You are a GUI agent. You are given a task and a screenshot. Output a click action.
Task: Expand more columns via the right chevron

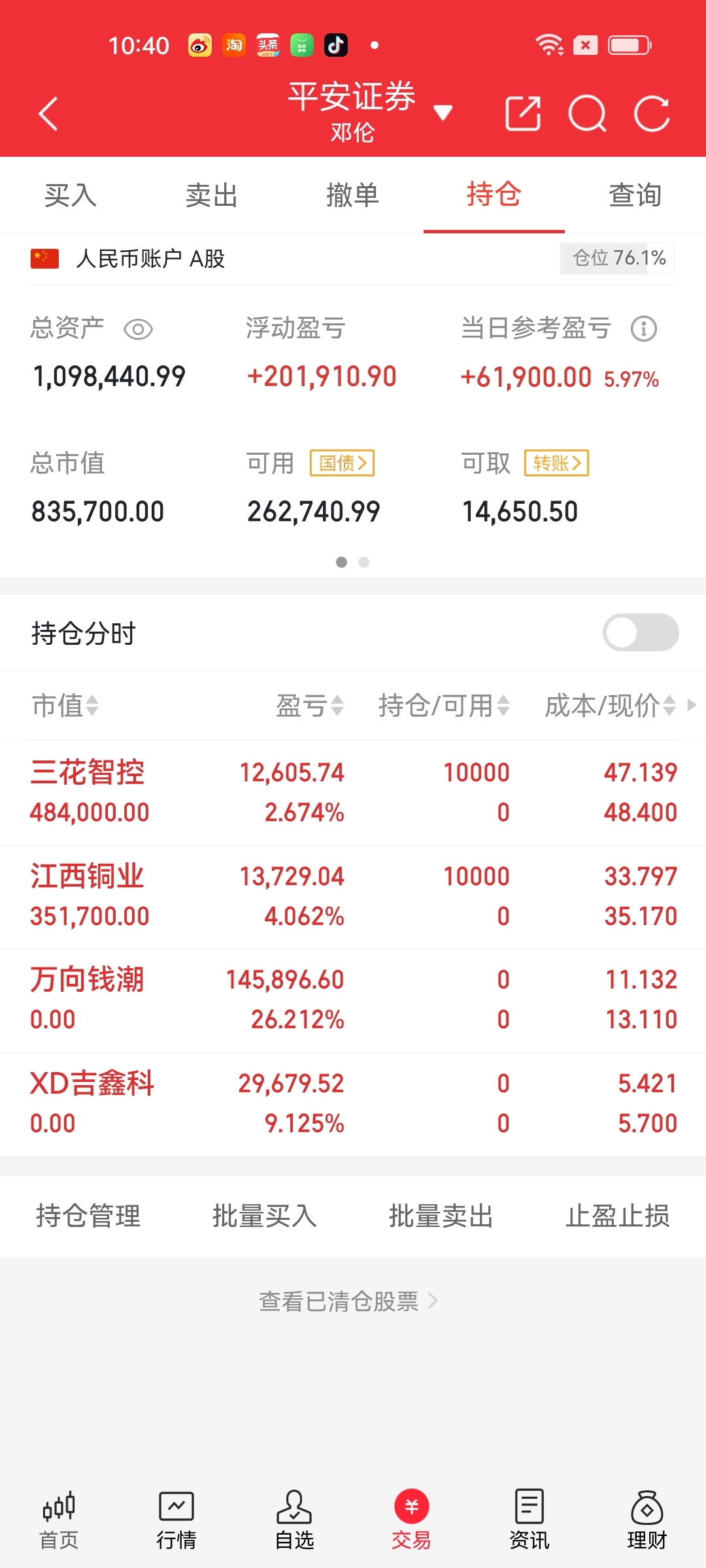click(693, 706)
